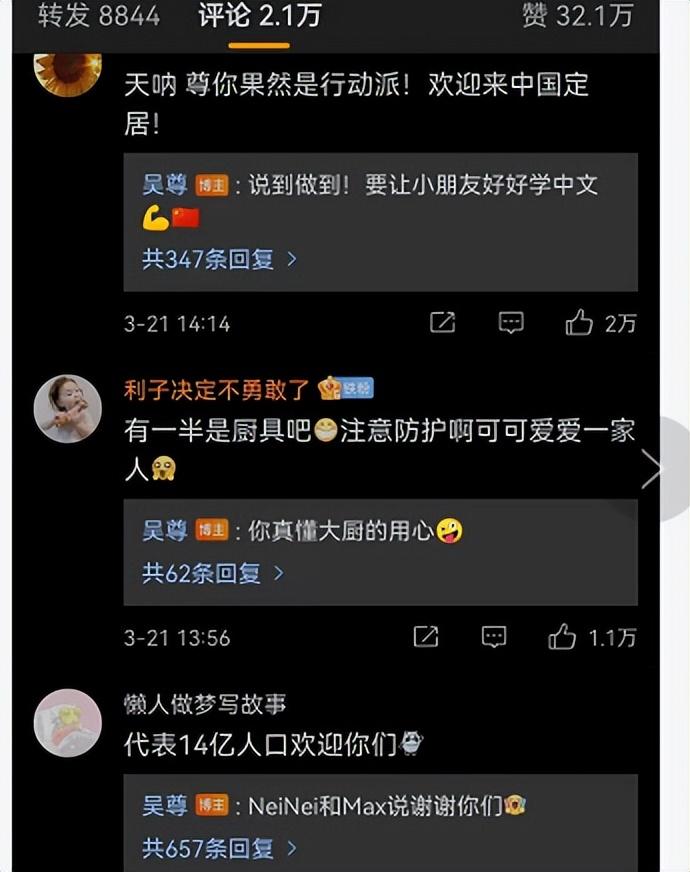The width and height of the screenshot is (690, 872).
Task: Expand 共347条回复 replies
Action: pos(219,259)
